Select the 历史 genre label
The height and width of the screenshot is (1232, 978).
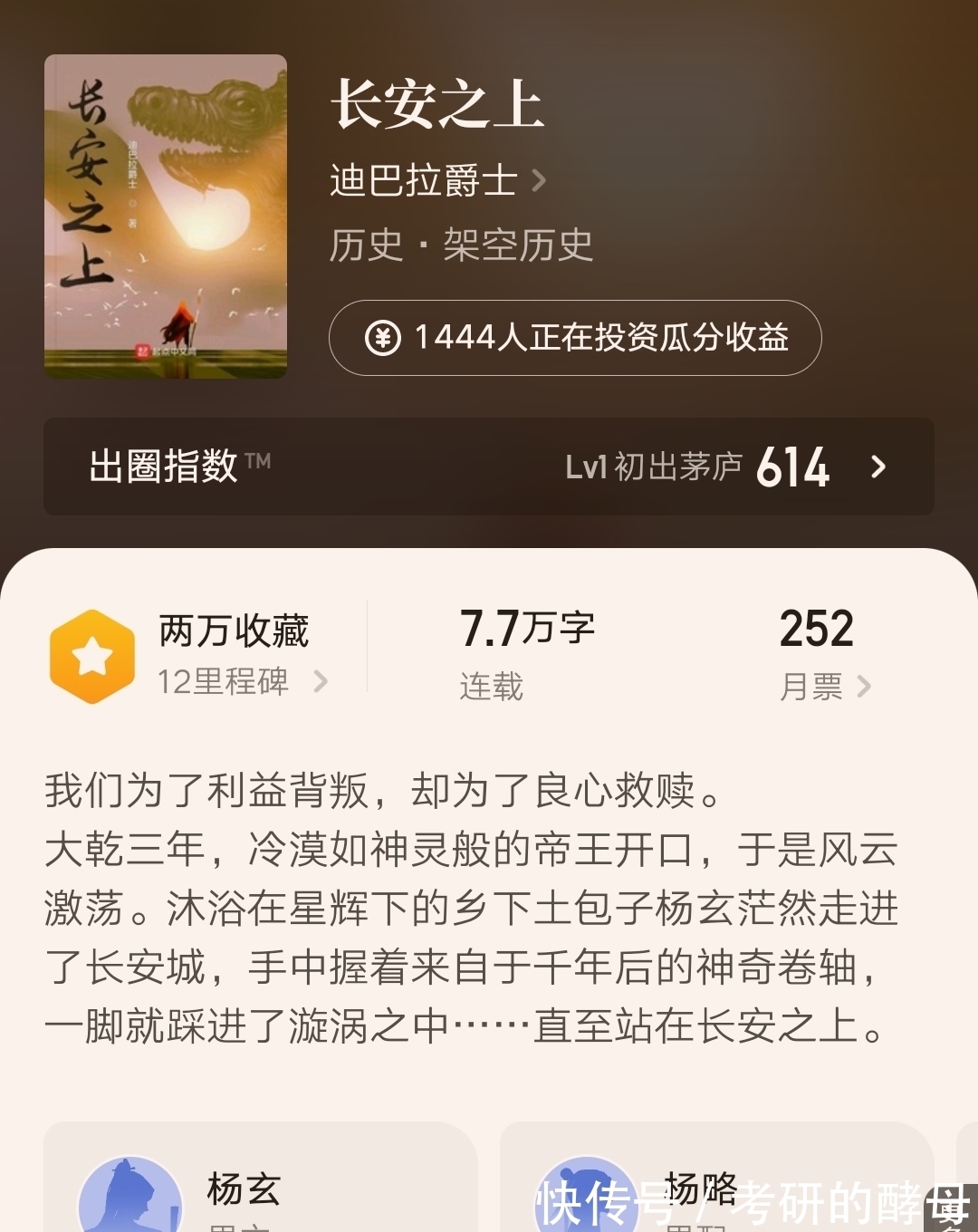click(x=366, y=245)
